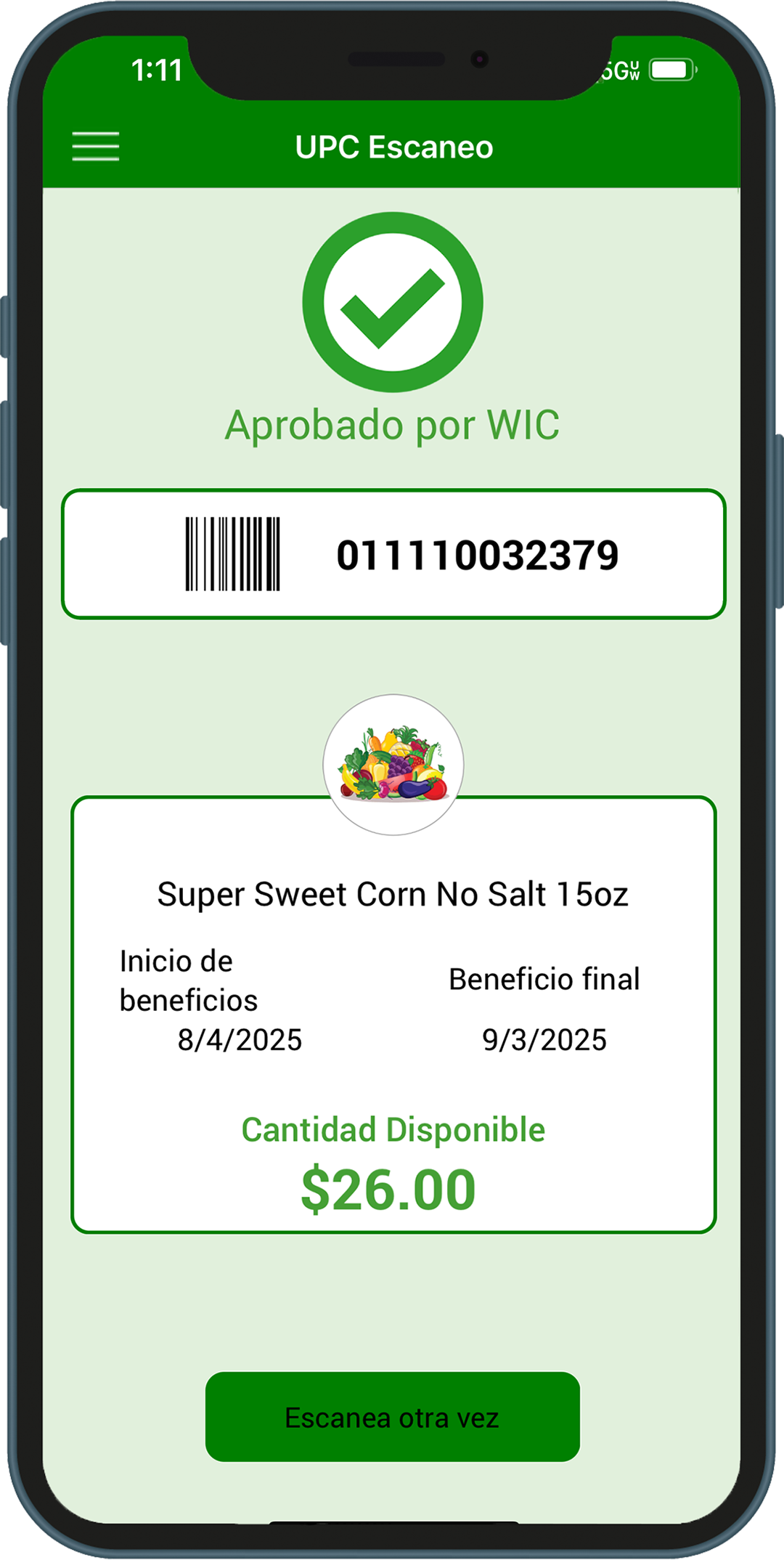
Task: Select the UPC Escaneo title bar
Action: click(x=392, y=147)
